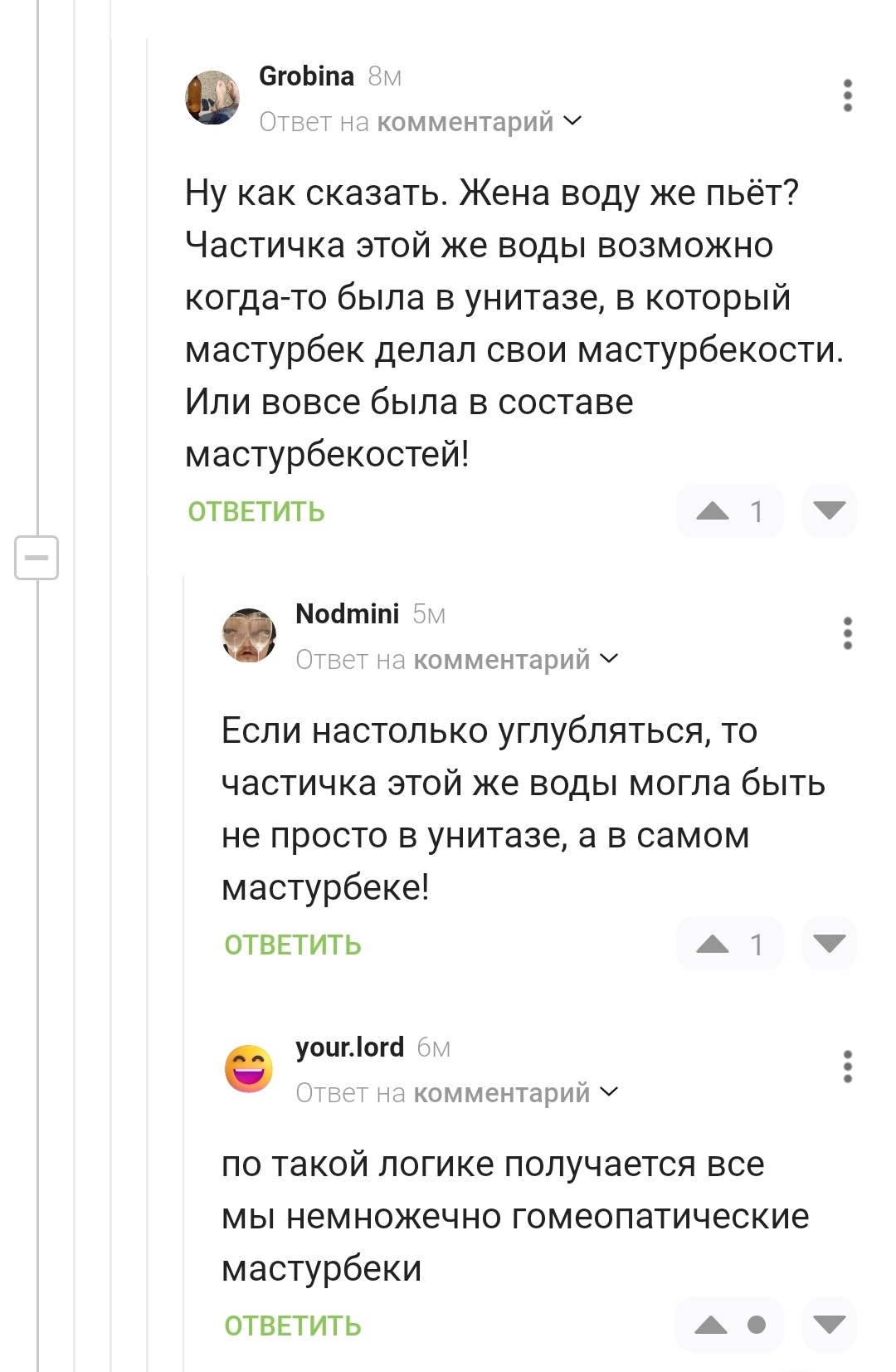Collapse the comment thread branch
Screen dimensions: 896x1372
[37, 557]
